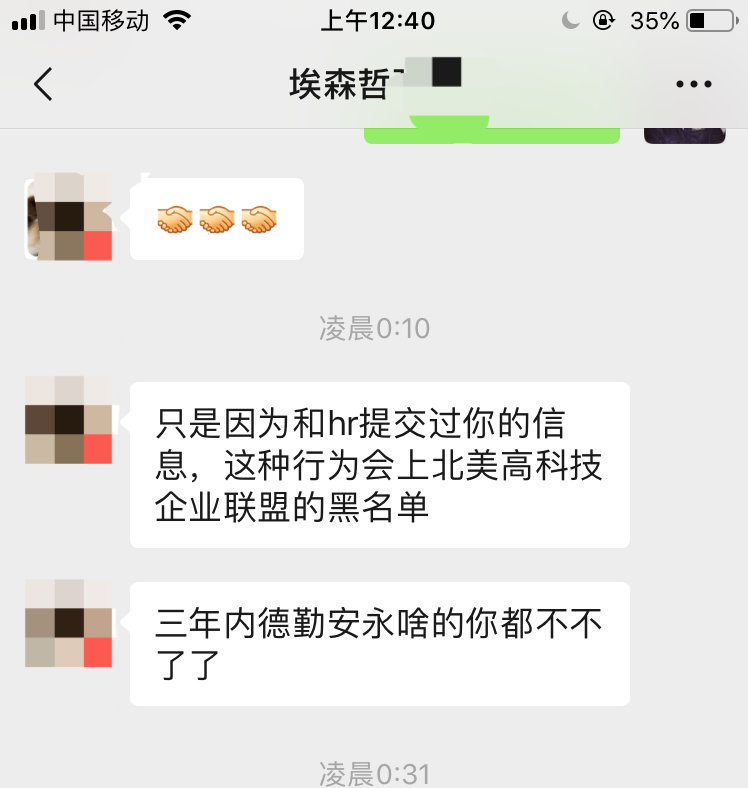Screen dimensions: 748x788
Task: Open sender's avatar beside handshake emoji message
Action: (68, 217)
